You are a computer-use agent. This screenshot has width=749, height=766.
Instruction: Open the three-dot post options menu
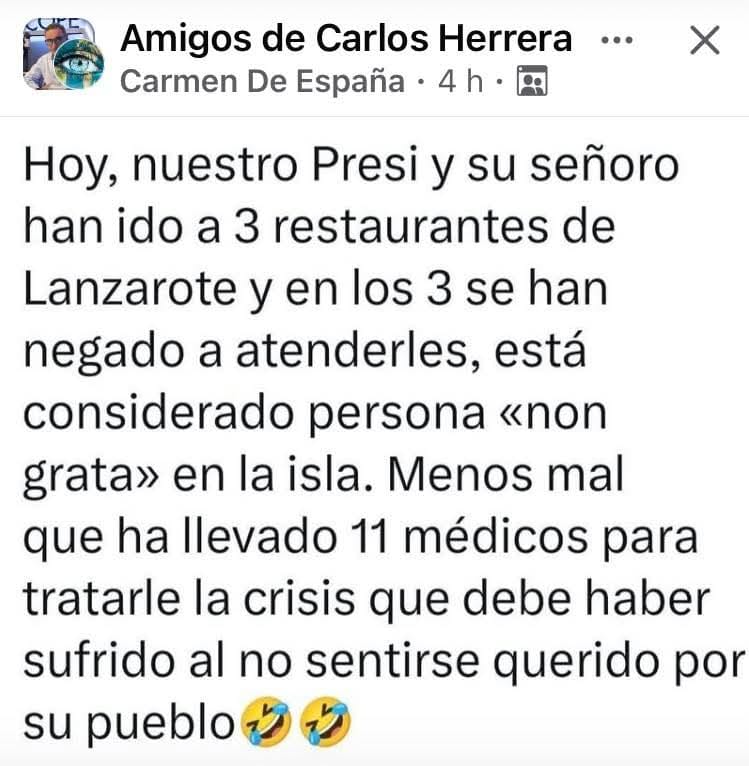coord(614,41)
